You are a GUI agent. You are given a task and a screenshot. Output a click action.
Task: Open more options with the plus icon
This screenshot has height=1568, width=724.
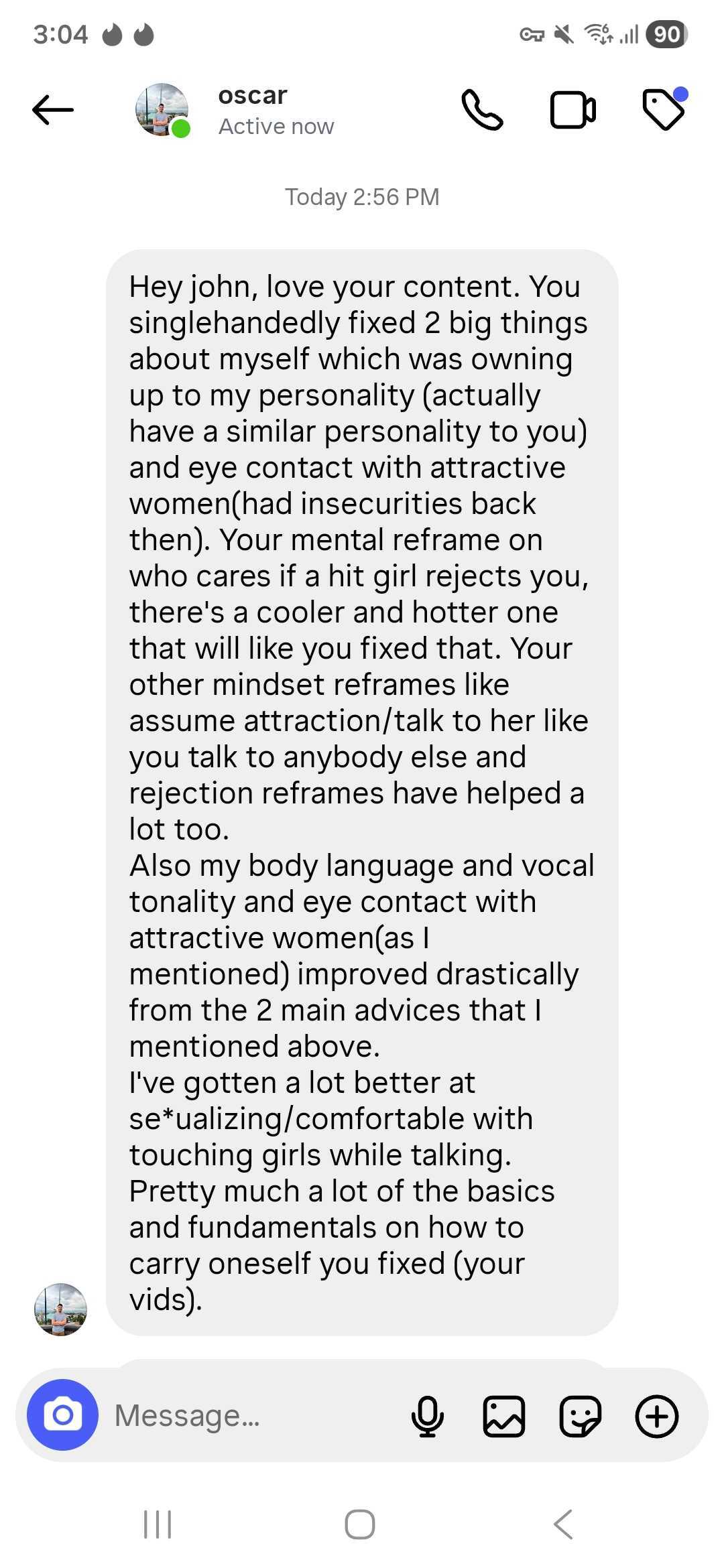click(x=657, y=1416)
